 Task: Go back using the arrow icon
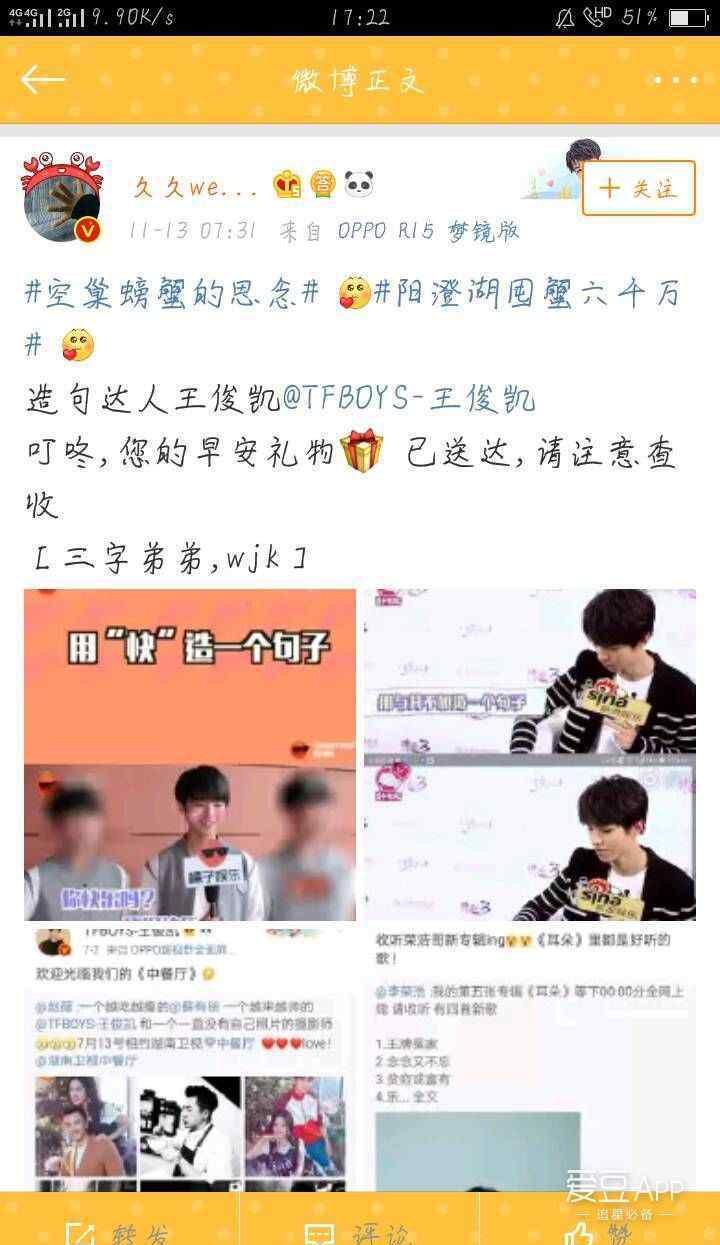coord(42,80)
